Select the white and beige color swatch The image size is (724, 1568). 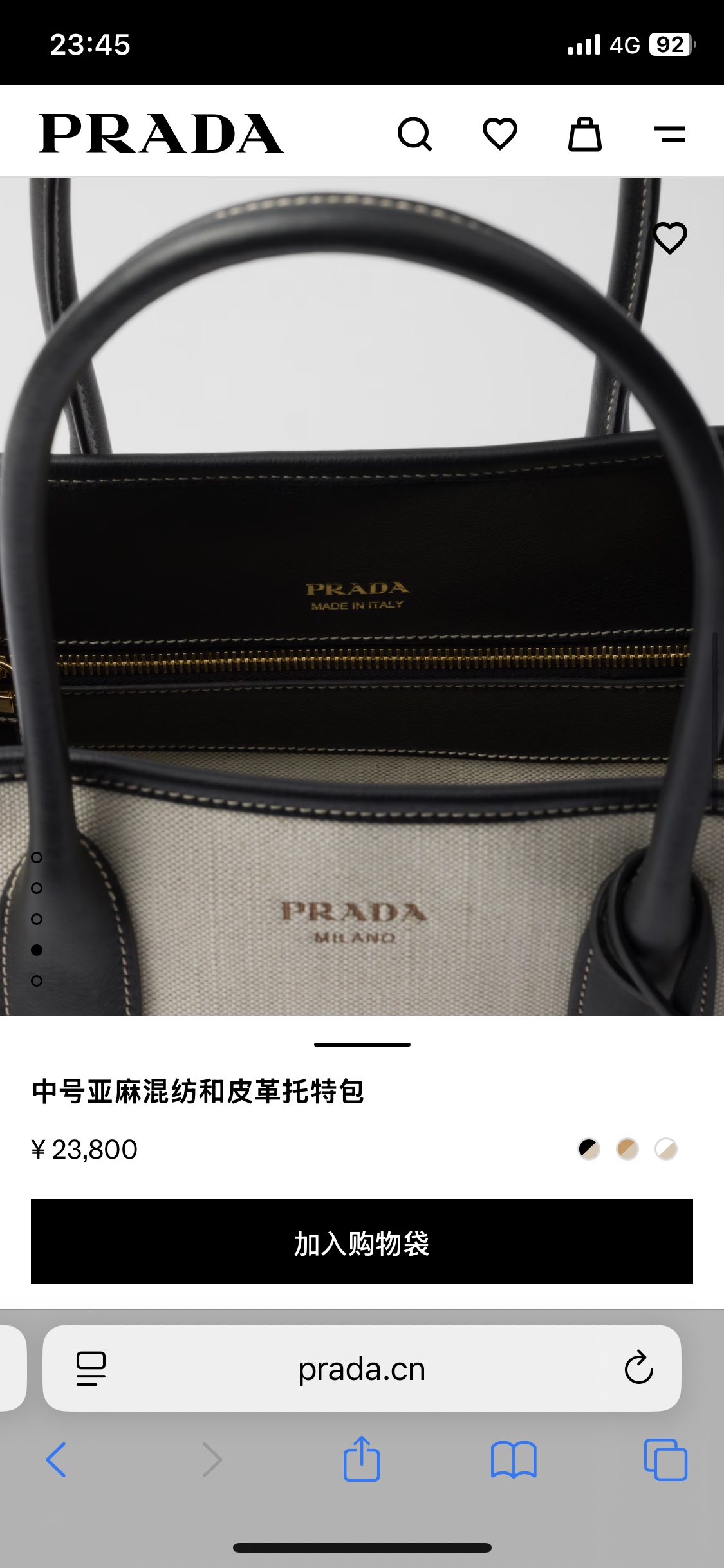[x=666, y=1149]
